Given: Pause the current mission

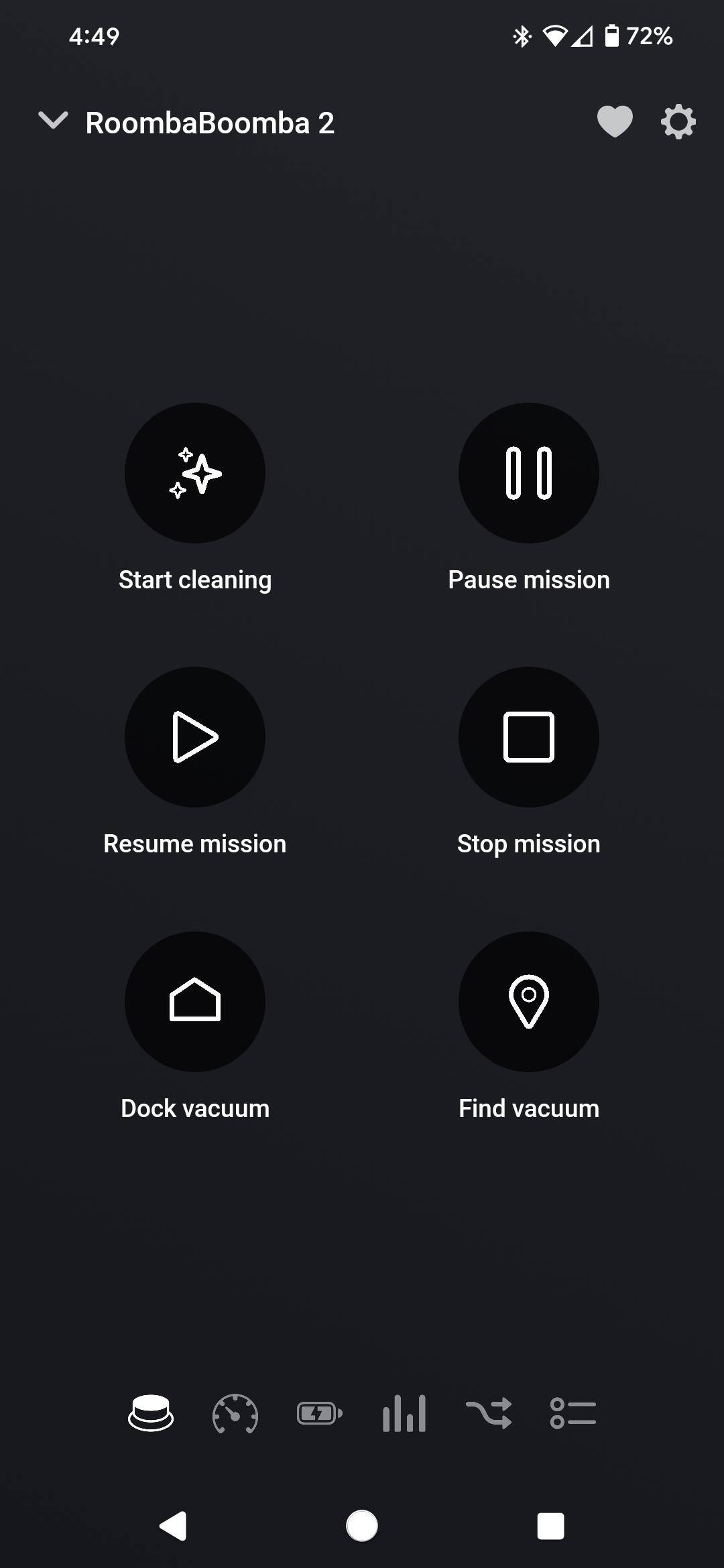Looking at the screenshot, I should pos(529,473).
